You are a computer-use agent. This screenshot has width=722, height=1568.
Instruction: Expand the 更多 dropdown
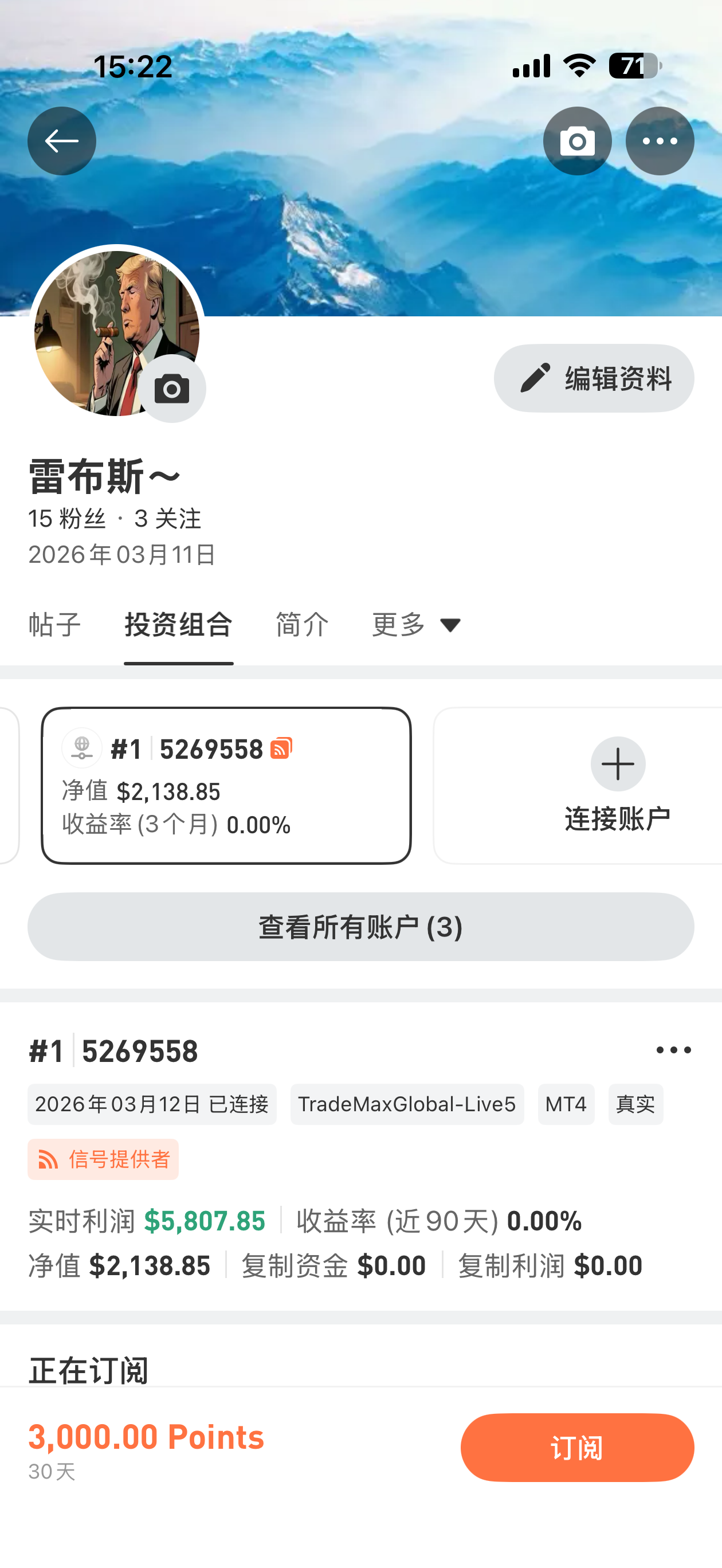point(417,625)
